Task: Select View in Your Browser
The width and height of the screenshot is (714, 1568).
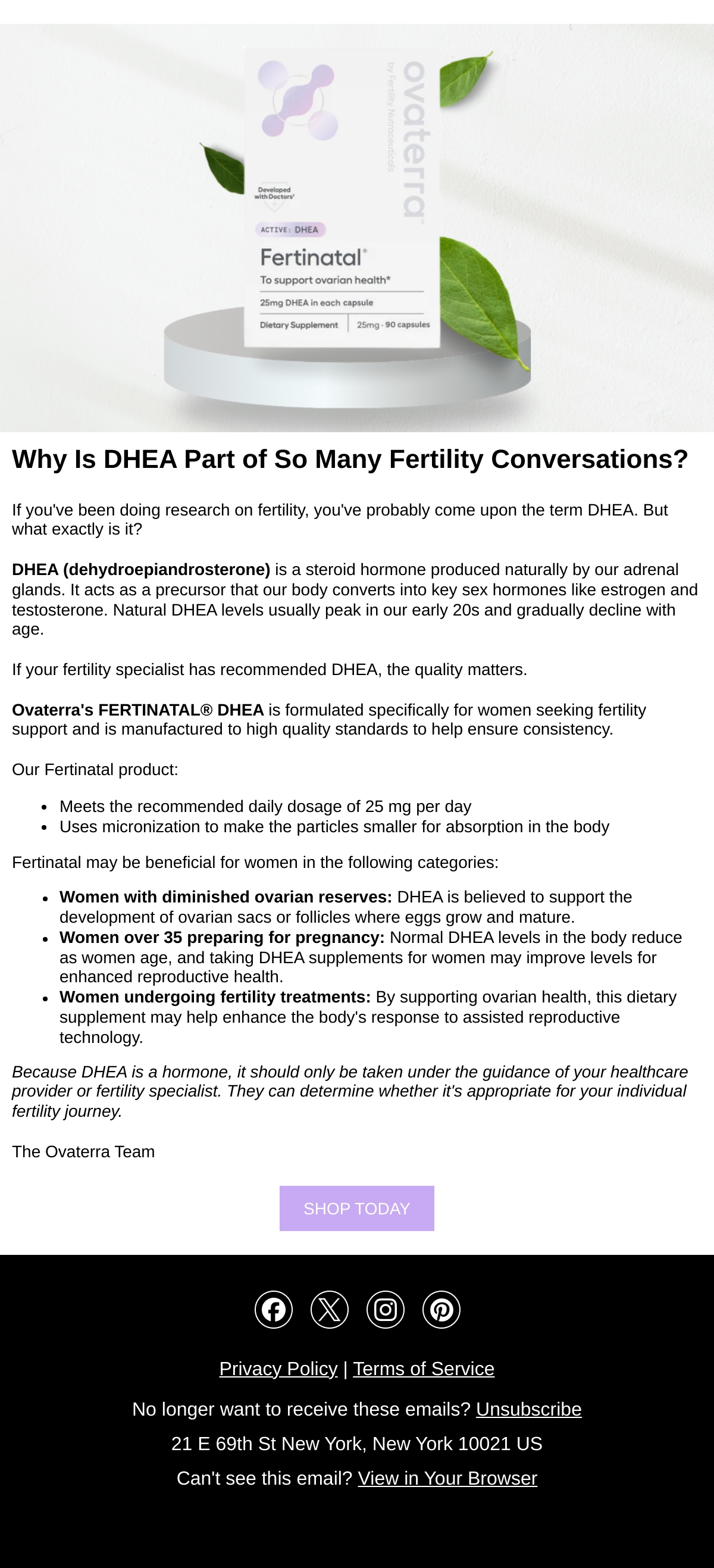Action: (447, 1478)
